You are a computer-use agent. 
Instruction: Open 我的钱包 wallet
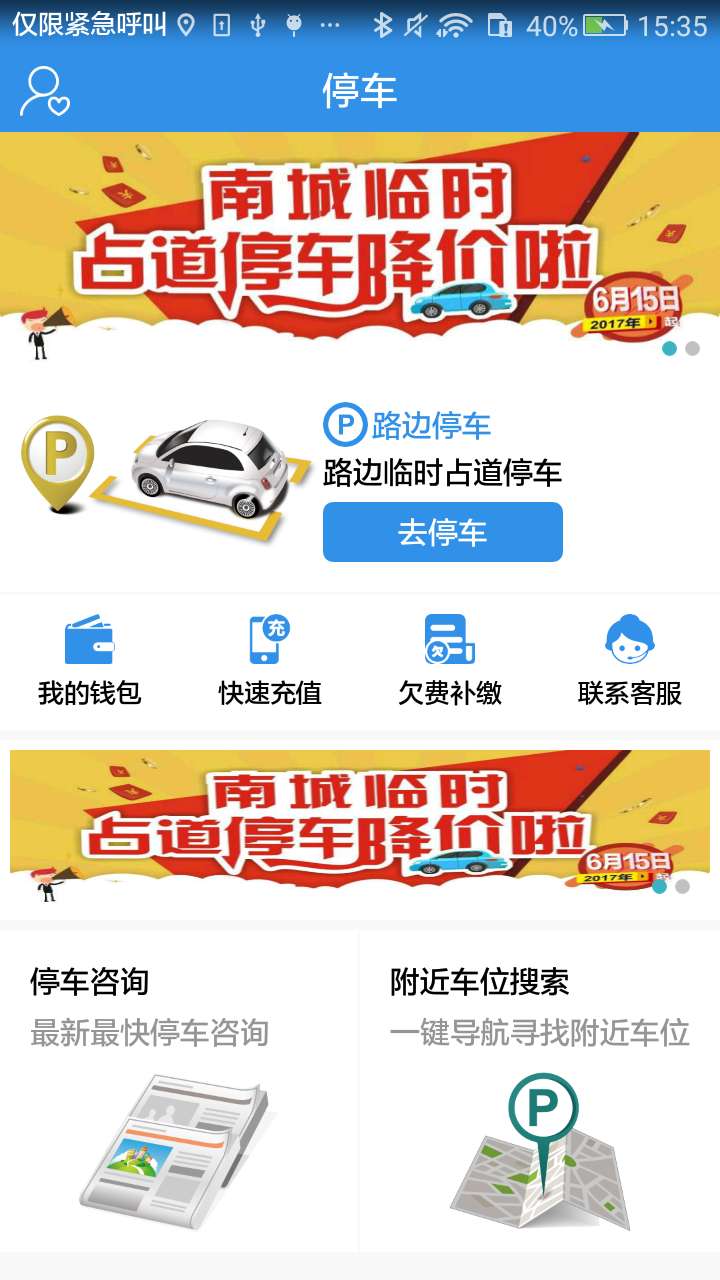coord(90,660)
